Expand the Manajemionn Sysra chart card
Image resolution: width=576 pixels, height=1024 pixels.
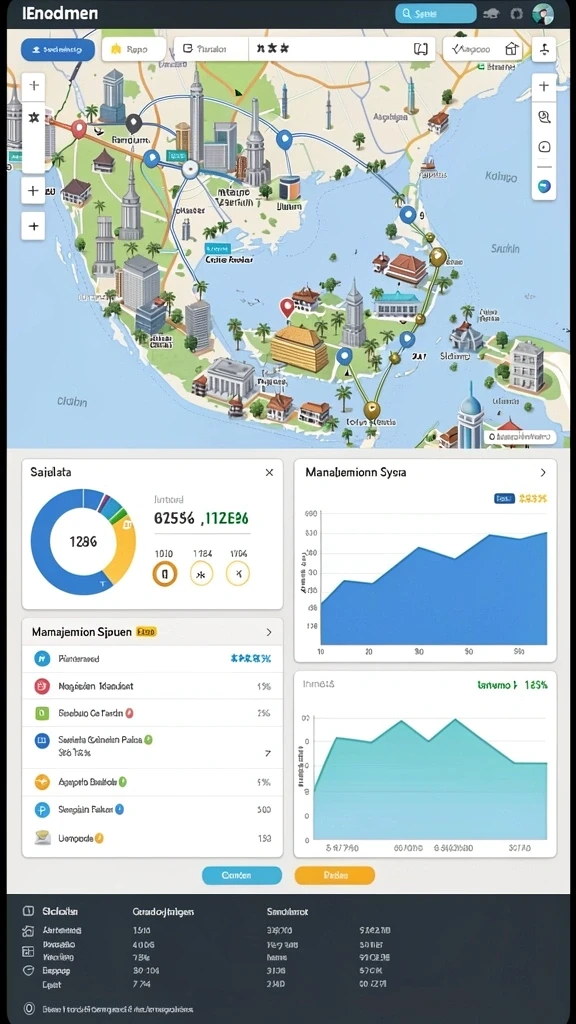pos(543,472)
